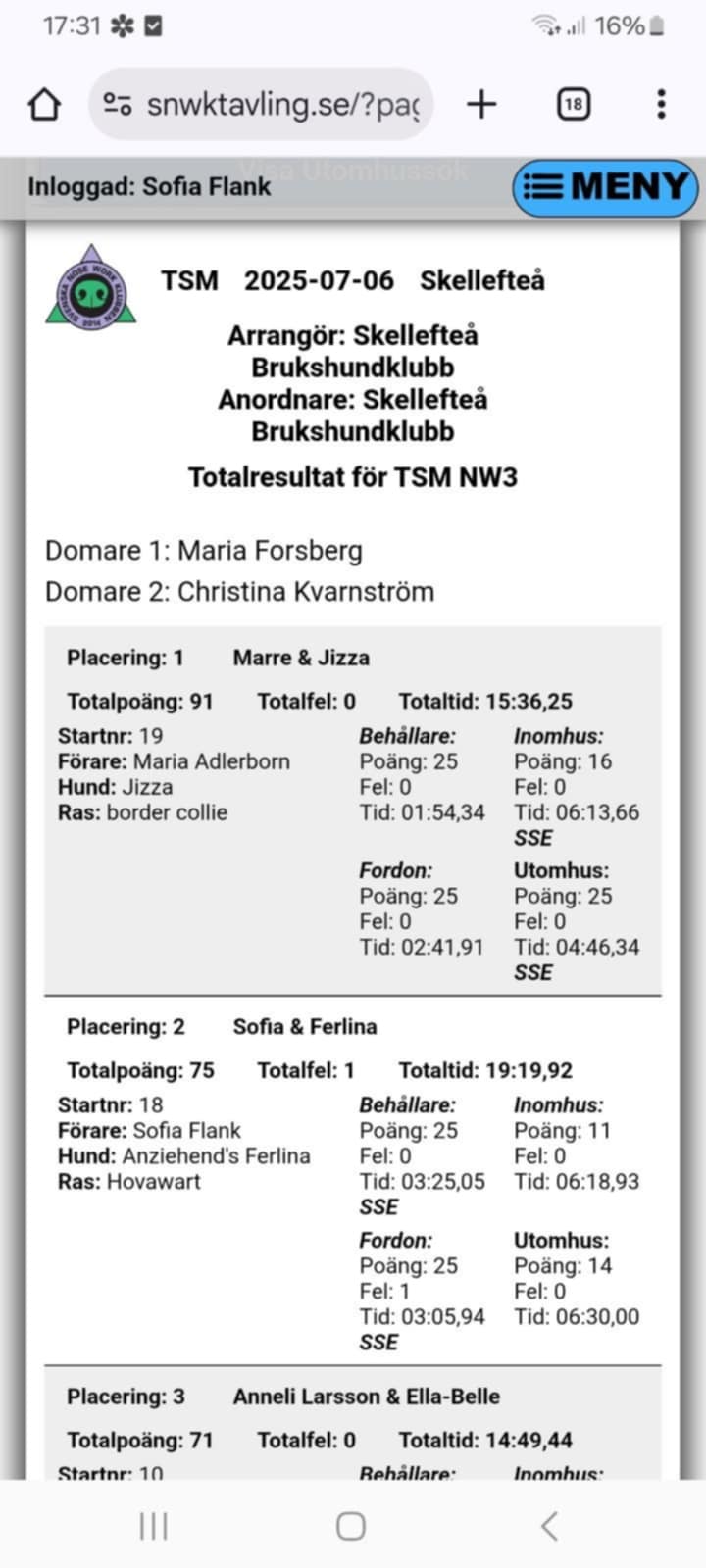Go to the browser home page

[x=44, y=104]
